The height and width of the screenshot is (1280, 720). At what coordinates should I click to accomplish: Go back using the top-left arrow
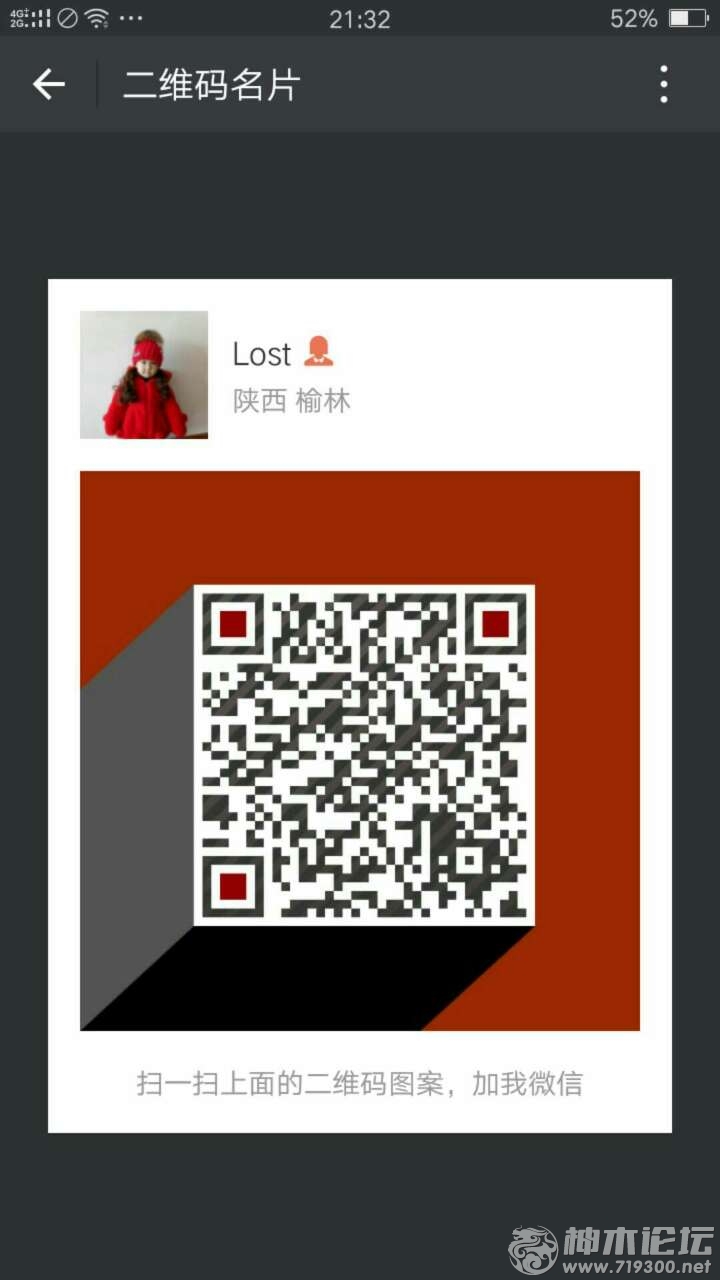click(48, 85)
